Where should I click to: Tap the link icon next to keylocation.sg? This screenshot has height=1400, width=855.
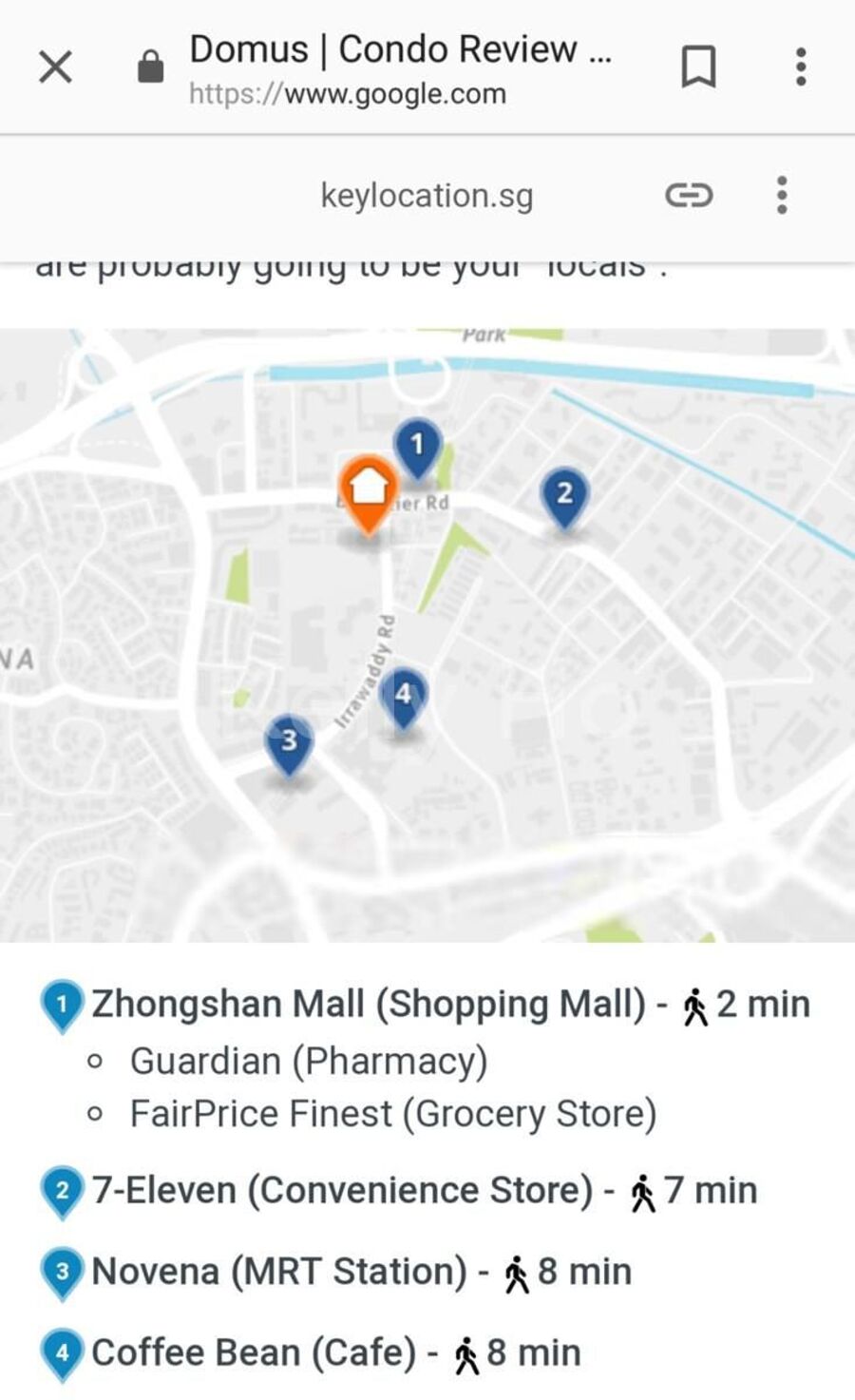689,195
